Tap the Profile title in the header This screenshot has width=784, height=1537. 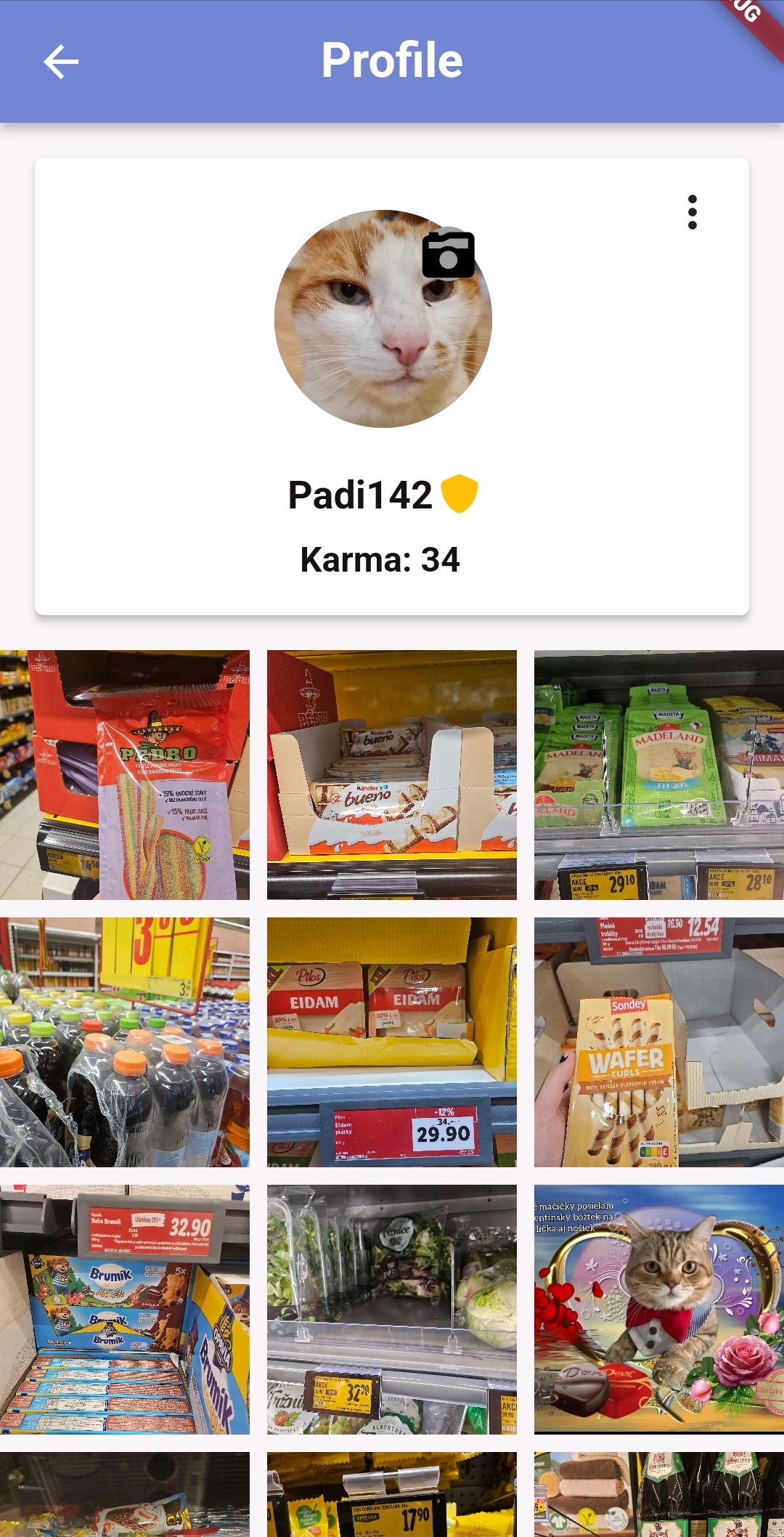(392, 60)
